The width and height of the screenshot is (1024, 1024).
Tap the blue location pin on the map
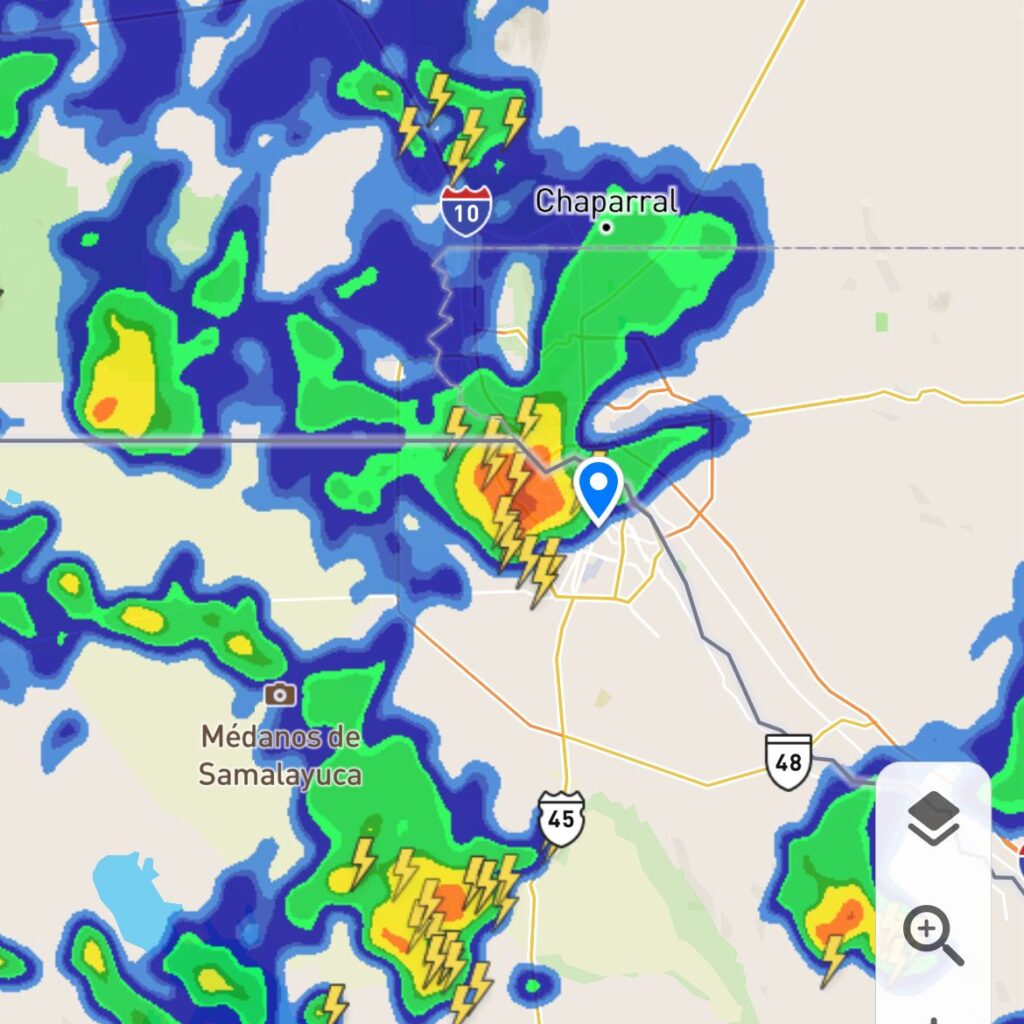coord(599,487)
